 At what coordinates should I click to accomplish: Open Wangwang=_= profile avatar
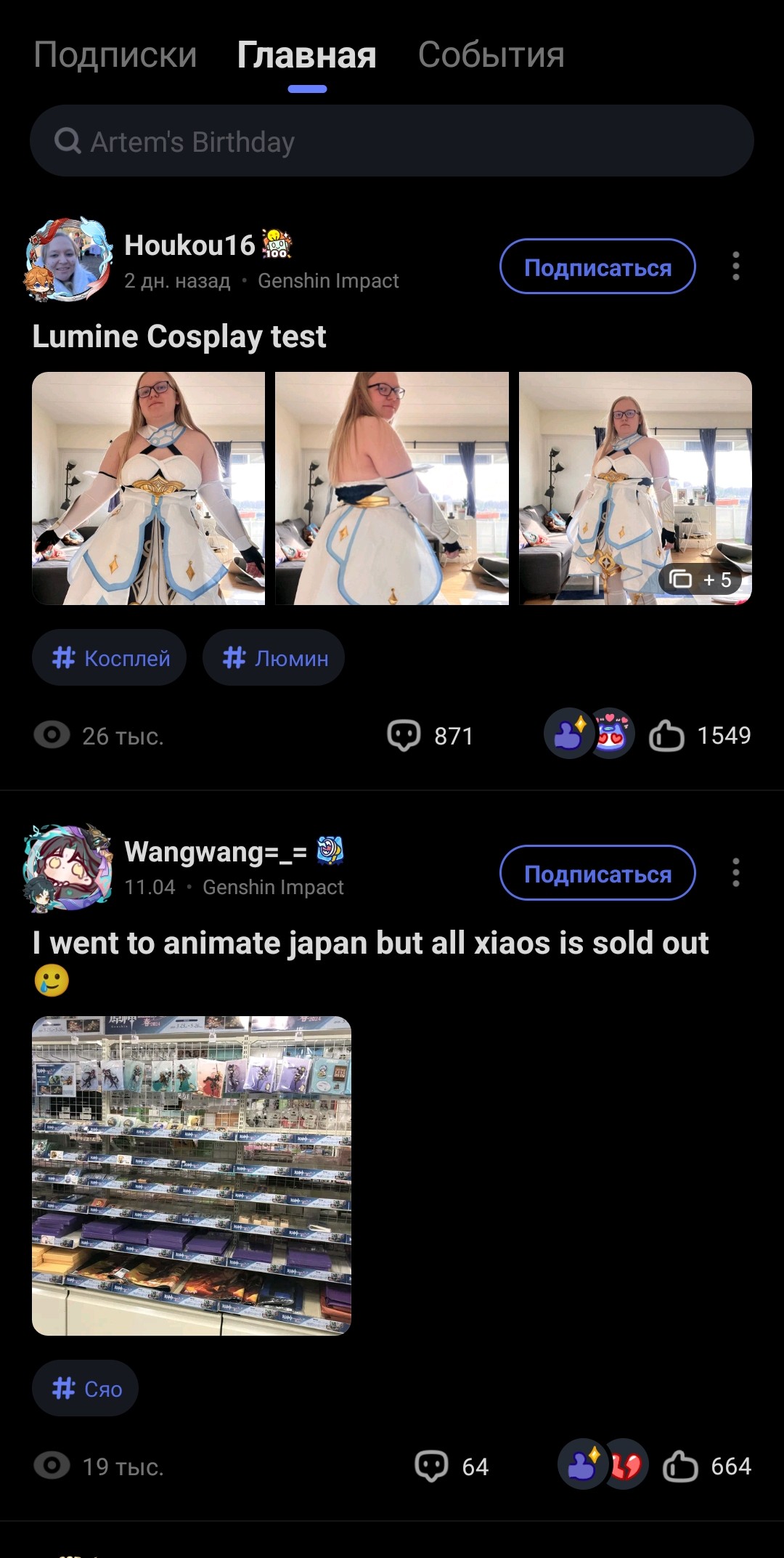click(x=69, y=867)
